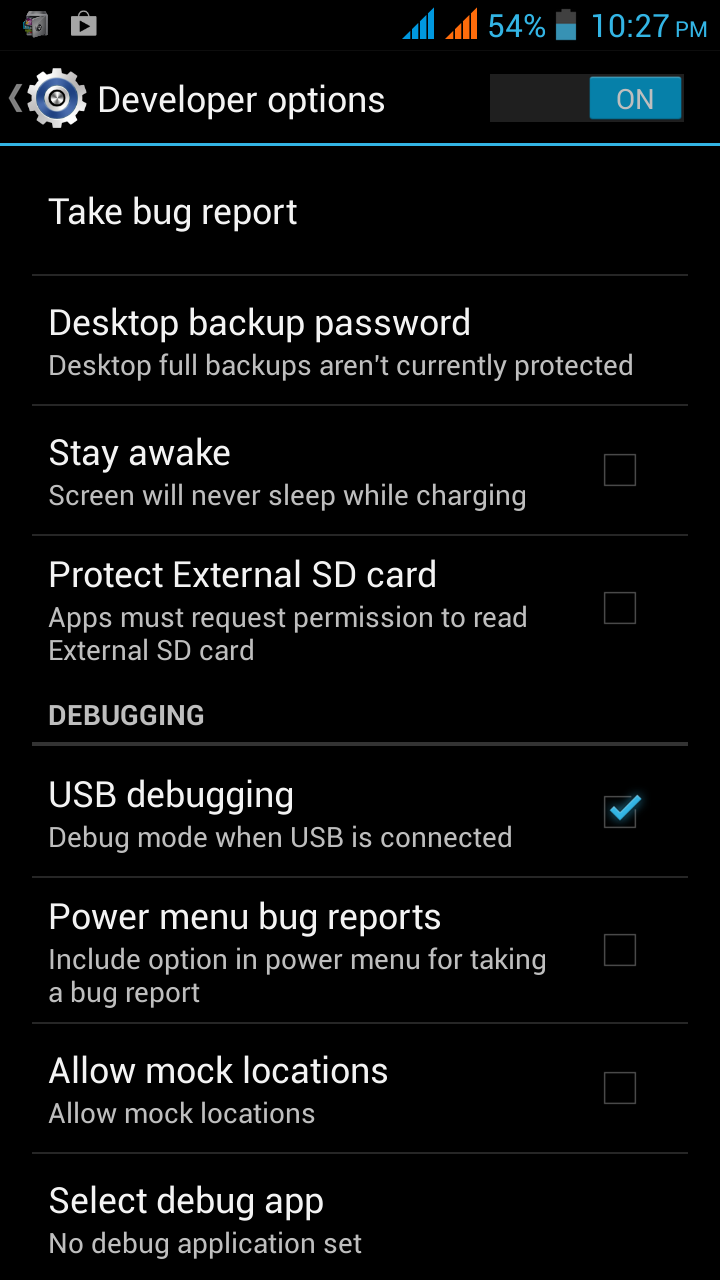Enable Power menu bug reports
The width and height of the screenshot is (720, 1280).
(x=619, y=950)
